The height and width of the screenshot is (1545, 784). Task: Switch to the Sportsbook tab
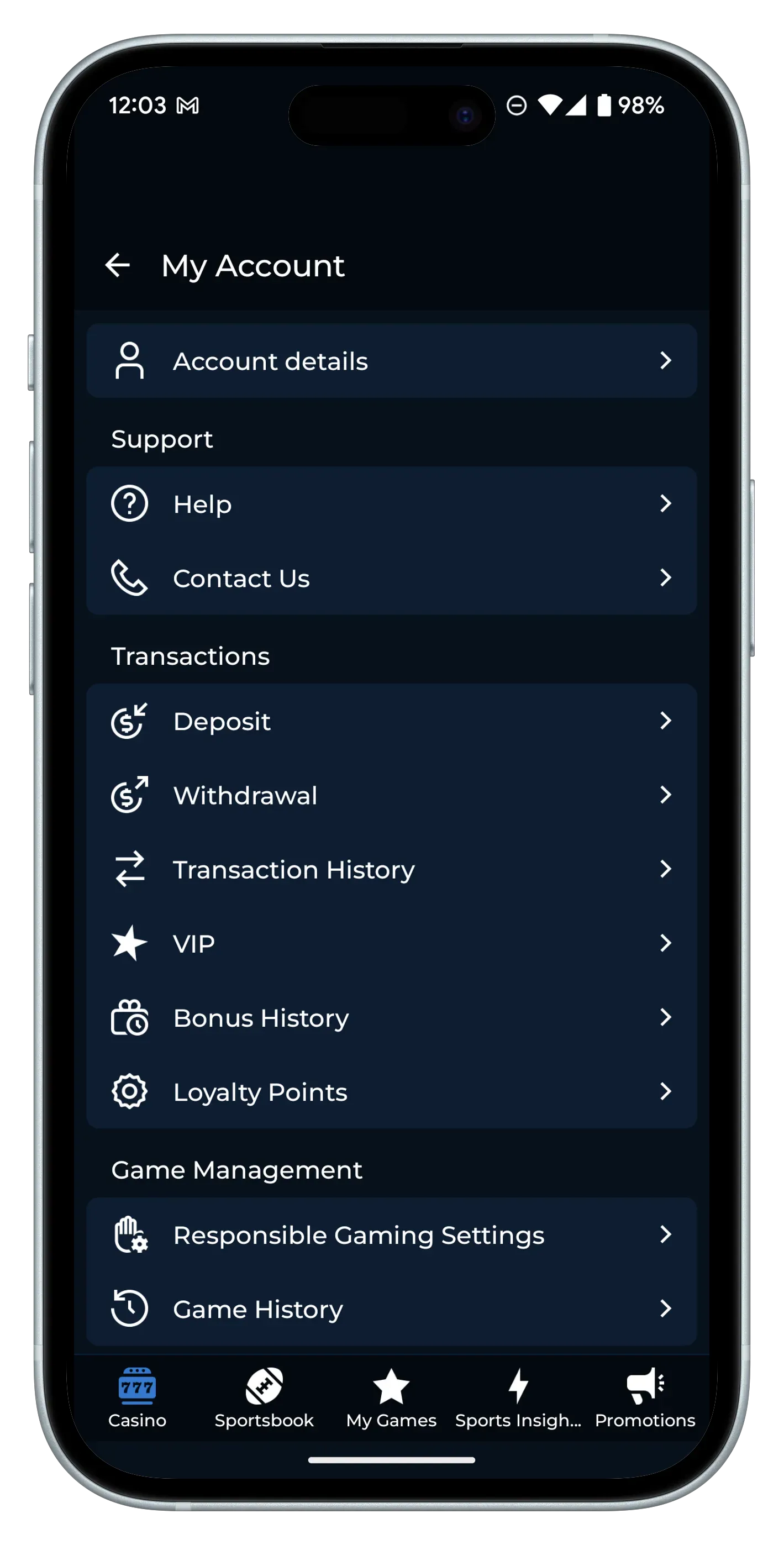point(264,1399)
